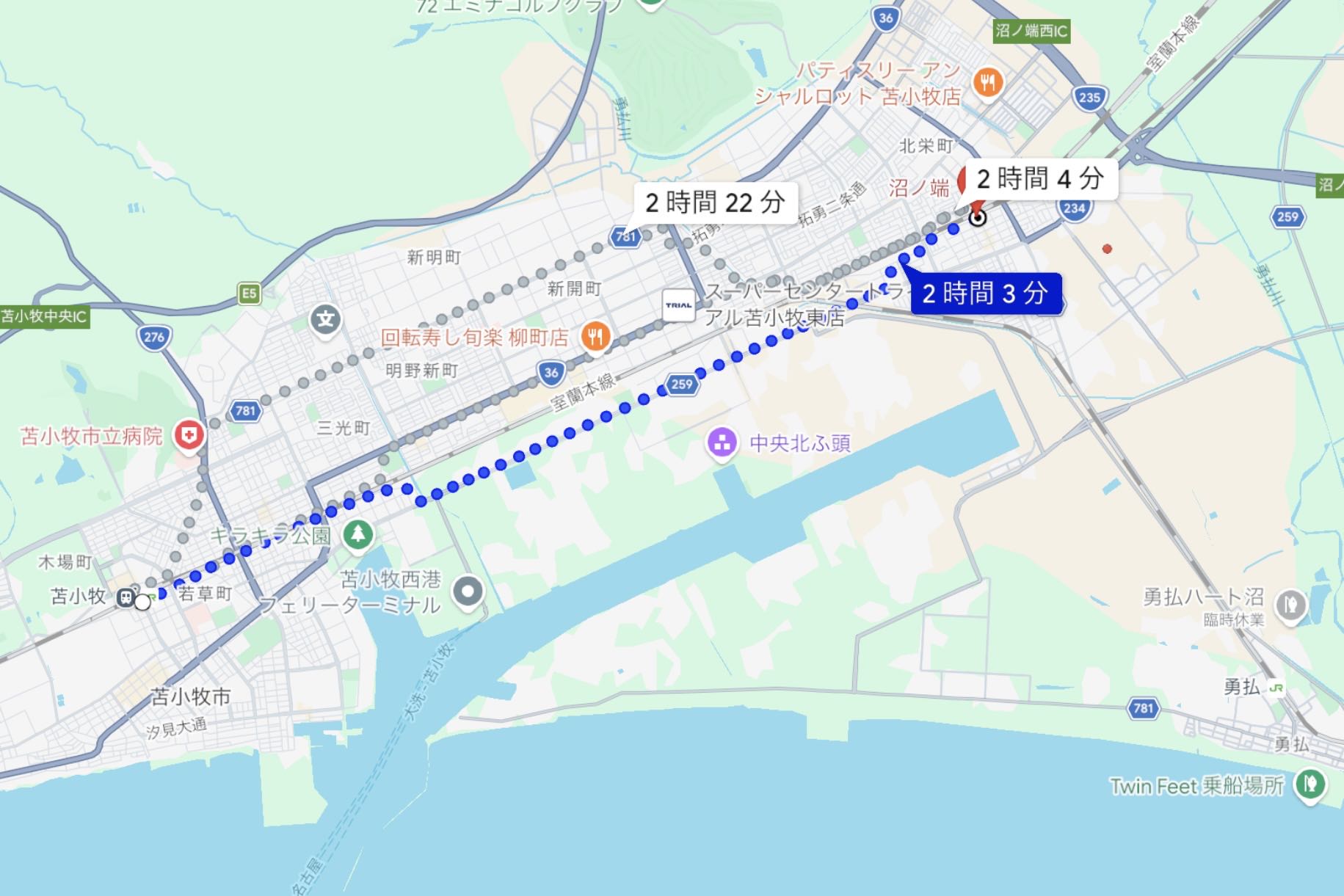
Task: Open 回転寿し旬楽 柳町店 restaurant pin
Action: tap(595, 337)
